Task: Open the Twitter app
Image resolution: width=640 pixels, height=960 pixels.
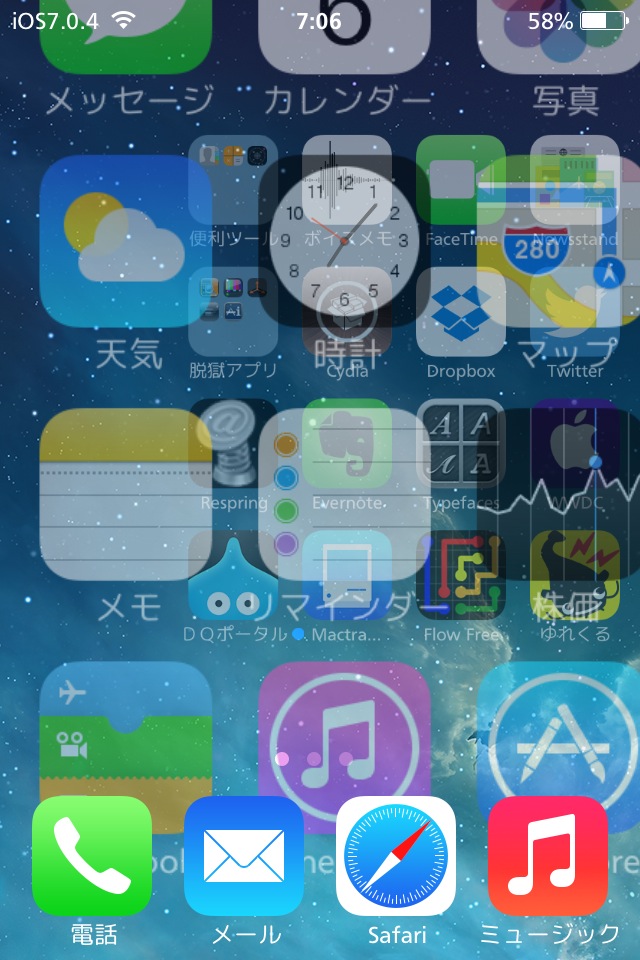Action: tap(574, 312)
